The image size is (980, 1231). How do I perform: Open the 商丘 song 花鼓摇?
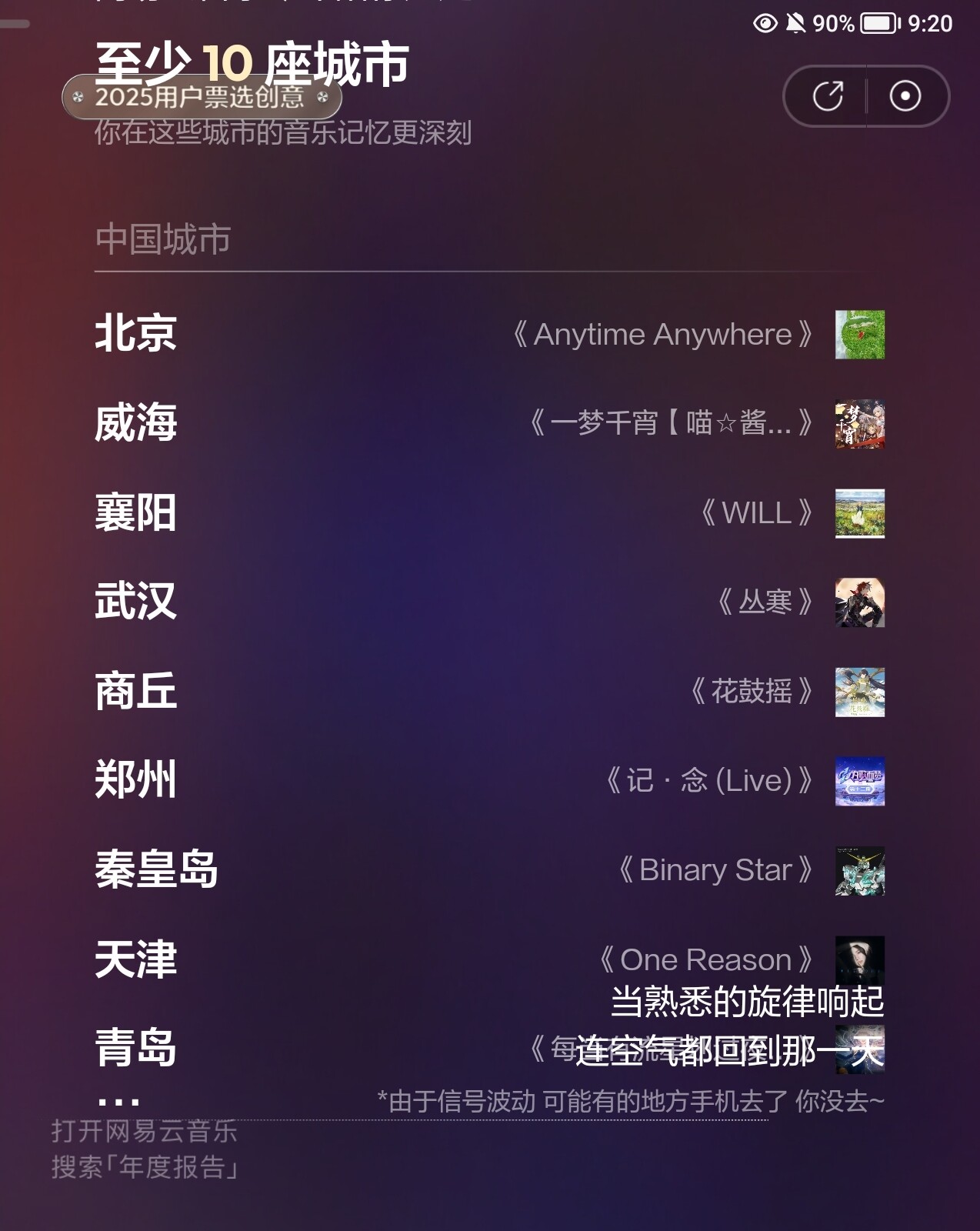point(751,691)
